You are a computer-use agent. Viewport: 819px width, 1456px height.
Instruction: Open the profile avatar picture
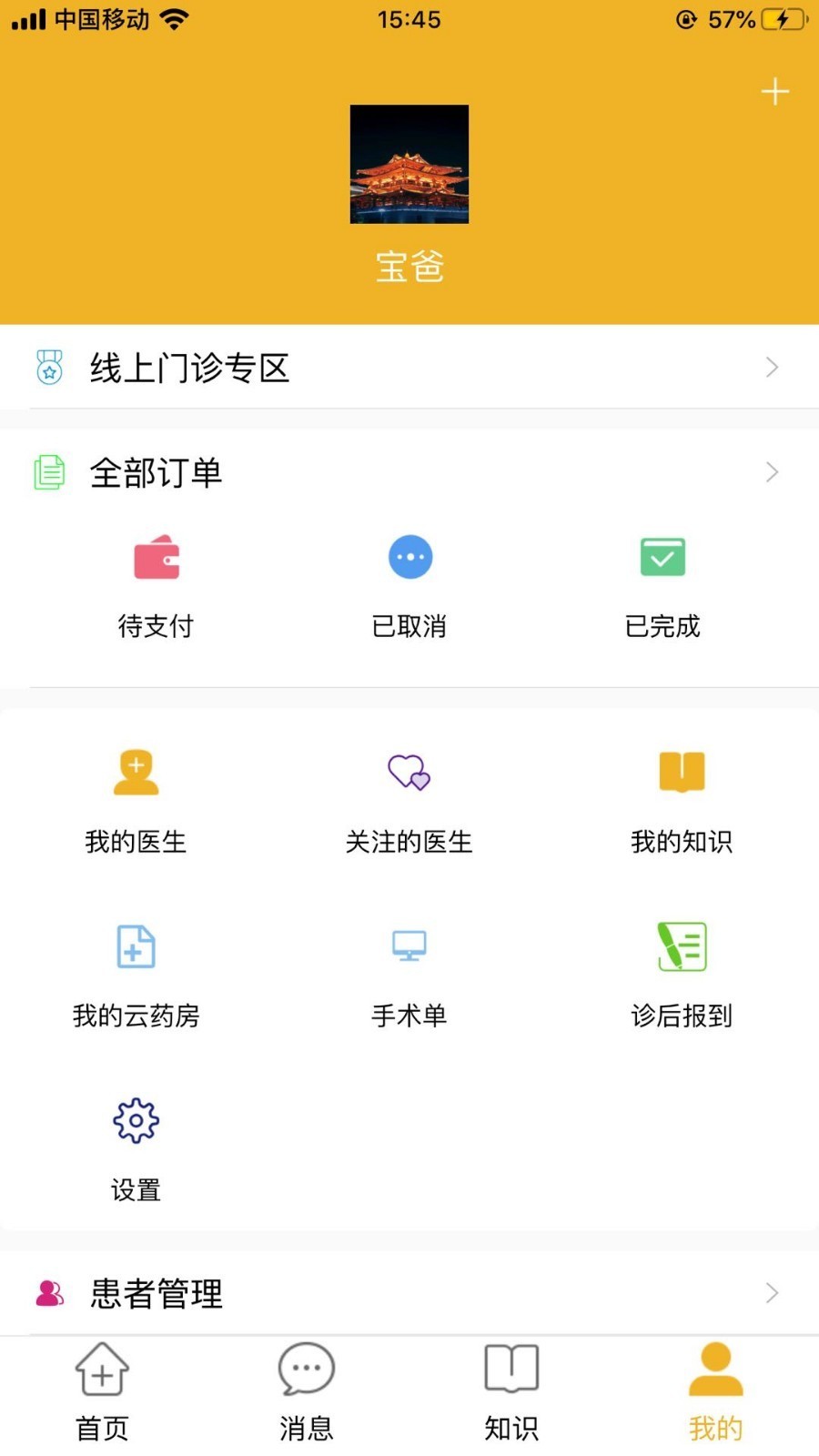[x=409, y=164]
